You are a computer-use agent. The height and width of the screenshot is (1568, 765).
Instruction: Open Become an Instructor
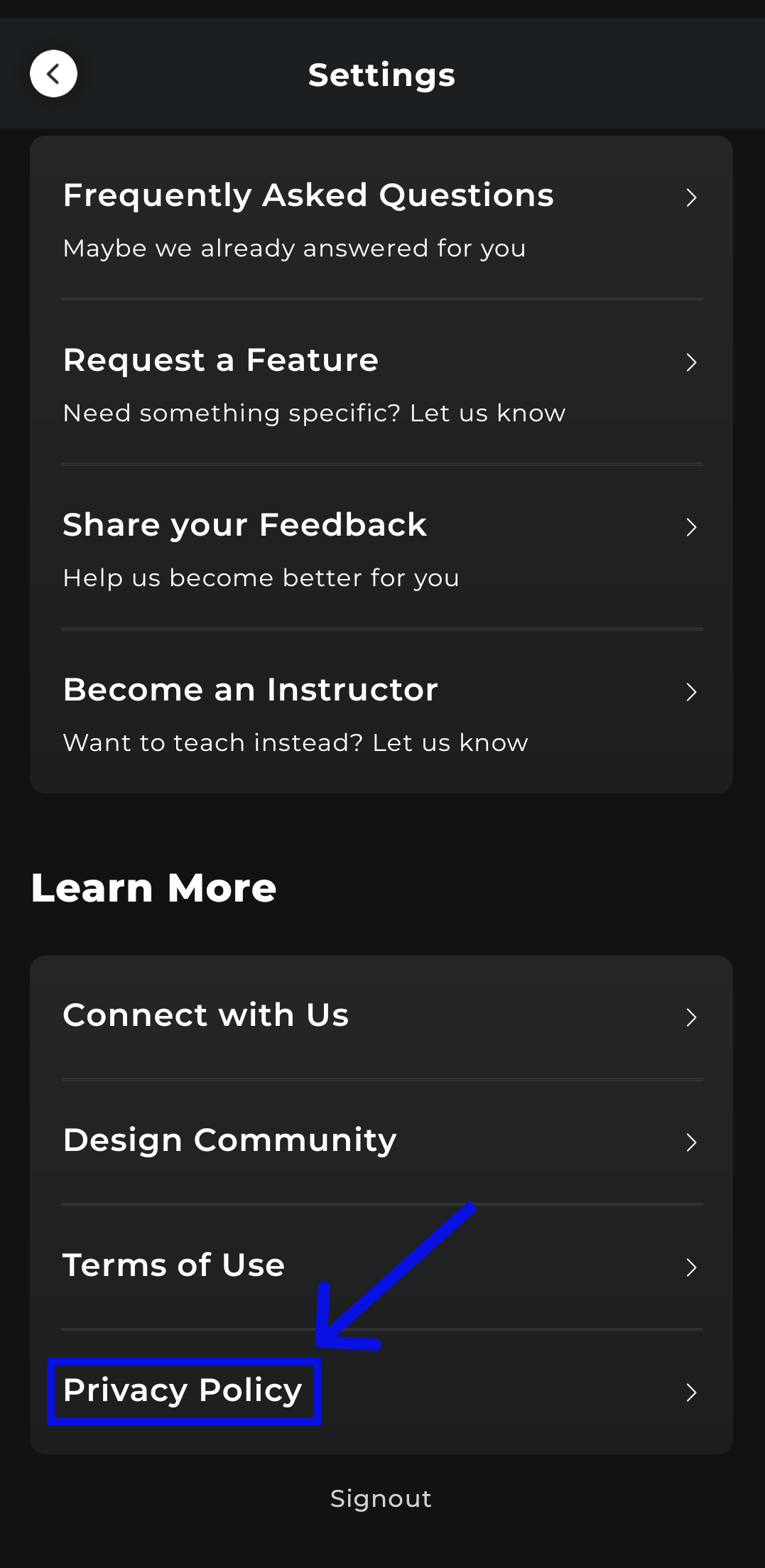(x=381, y=713)
